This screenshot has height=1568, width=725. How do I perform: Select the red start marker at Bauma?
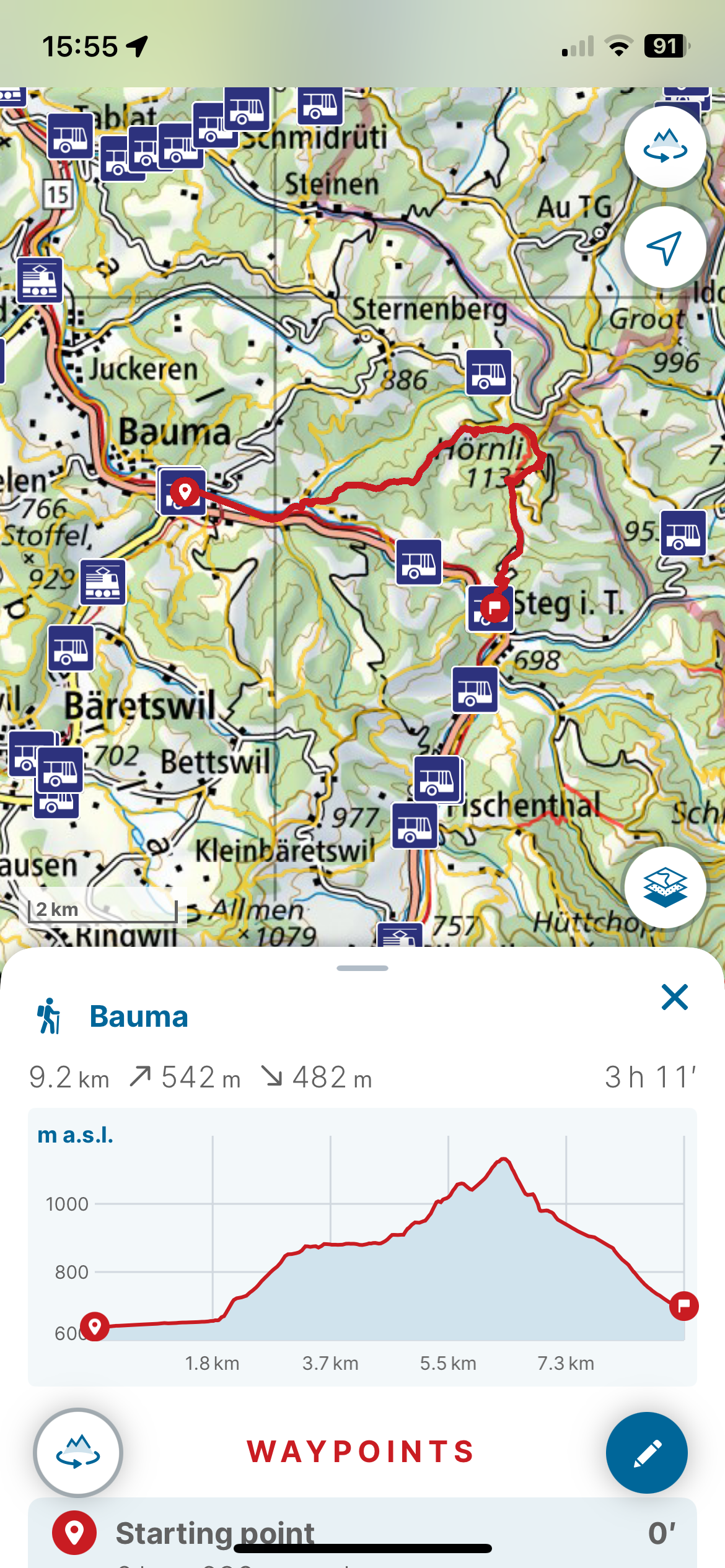coord(185,492)
